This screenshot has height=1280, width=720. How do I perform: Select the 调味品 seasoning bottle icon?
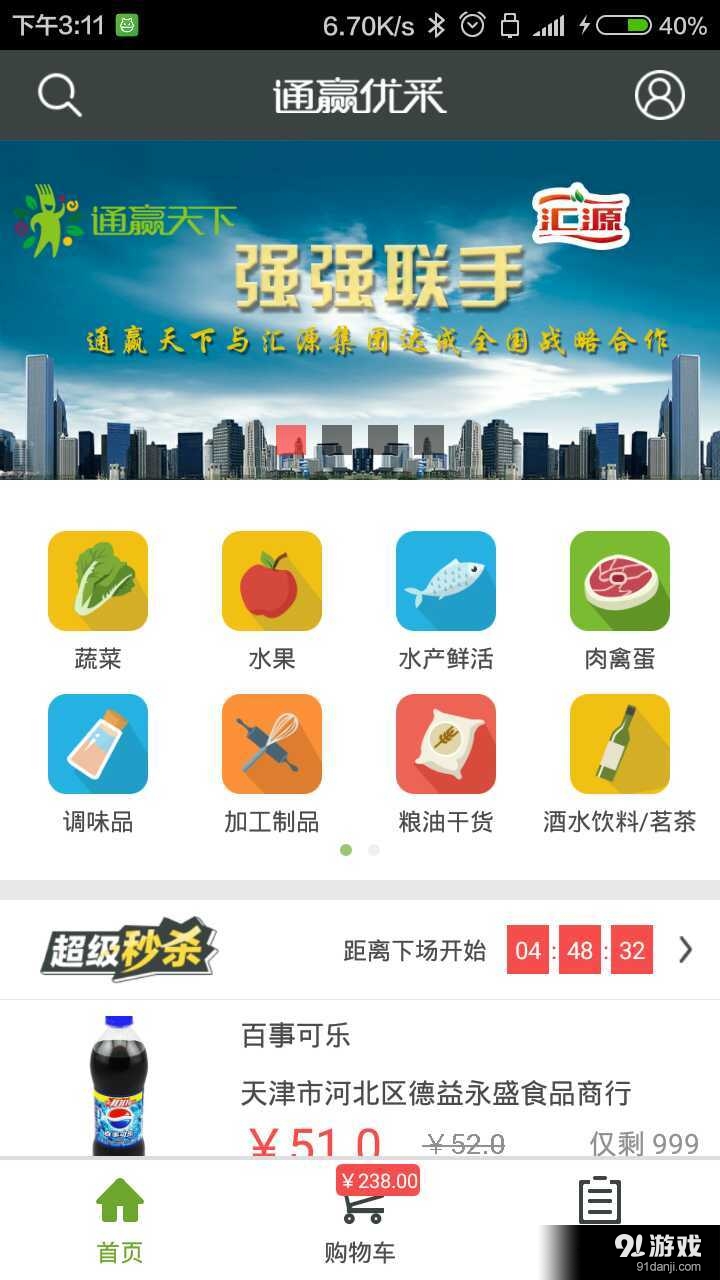pos(97,743)
